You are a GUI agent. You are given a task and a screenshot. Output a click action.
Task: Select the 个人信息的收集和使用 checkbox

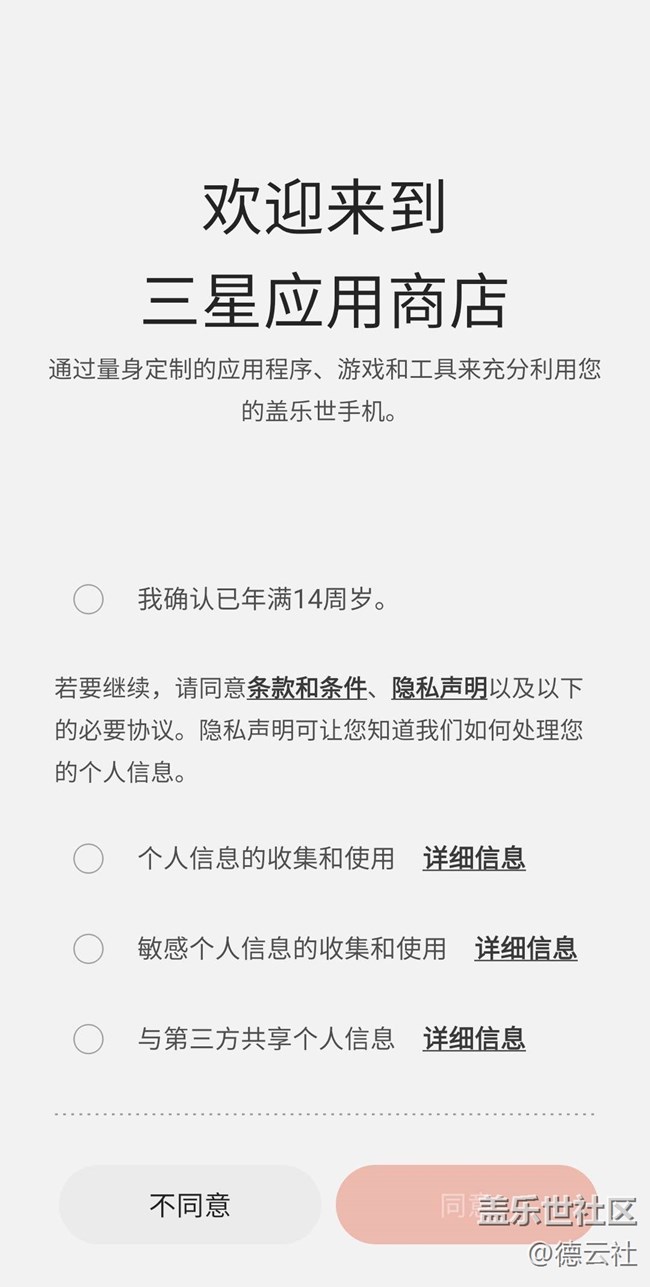88,859
